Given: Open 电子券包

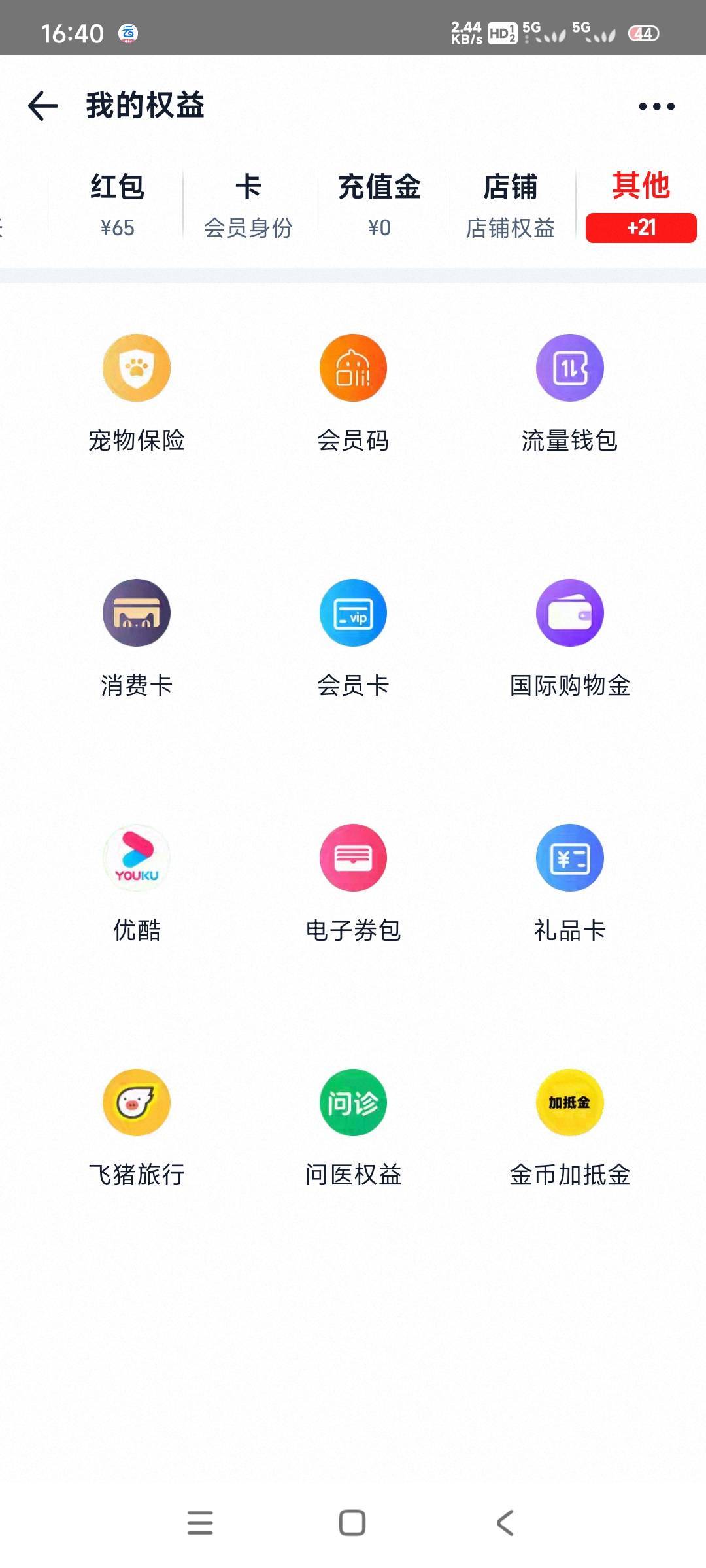Looking at the screenshot, I should [x=353, y=858].
